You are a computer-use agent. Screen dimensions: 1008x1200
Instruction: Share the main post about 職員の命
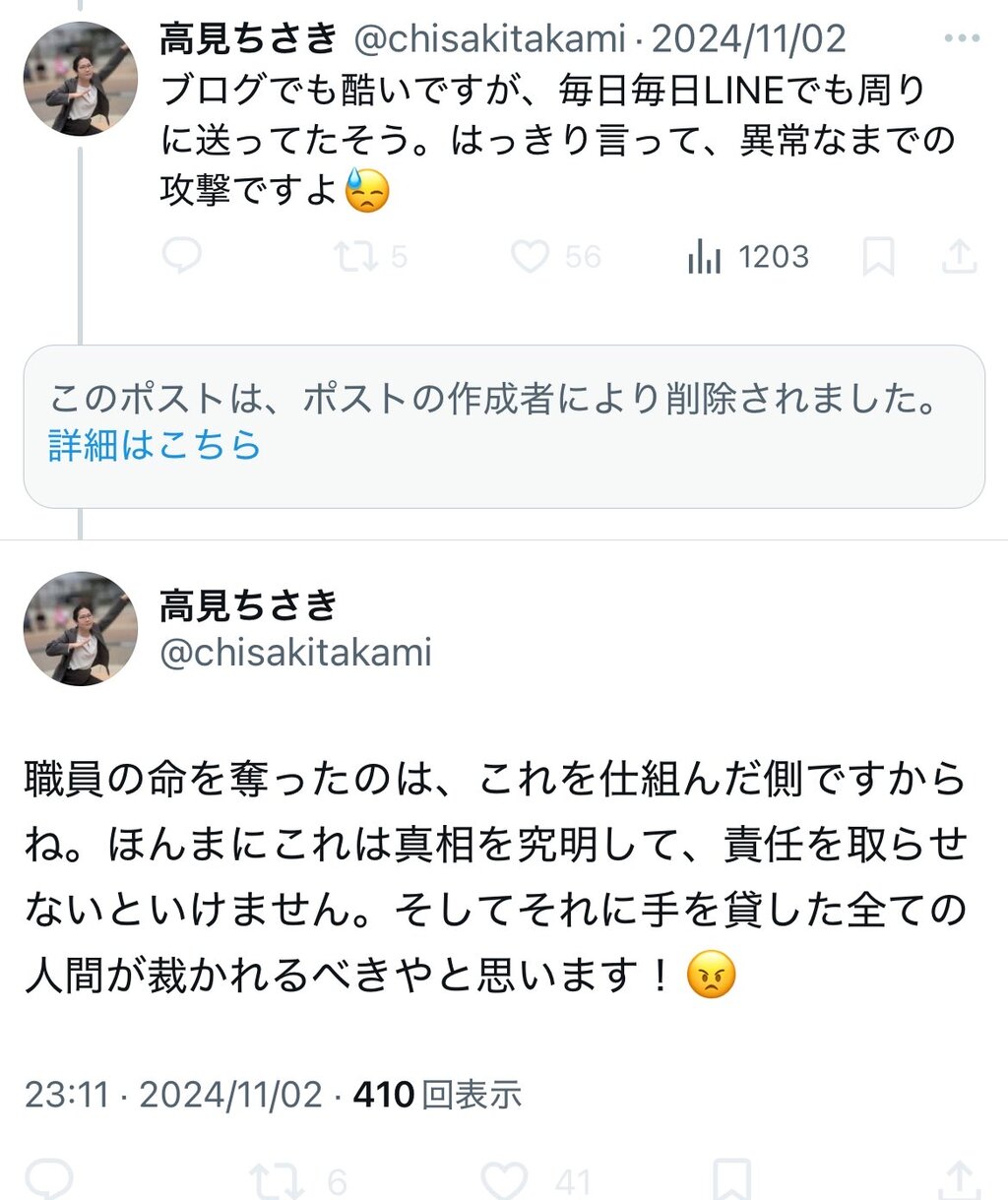pos(959,1179)
